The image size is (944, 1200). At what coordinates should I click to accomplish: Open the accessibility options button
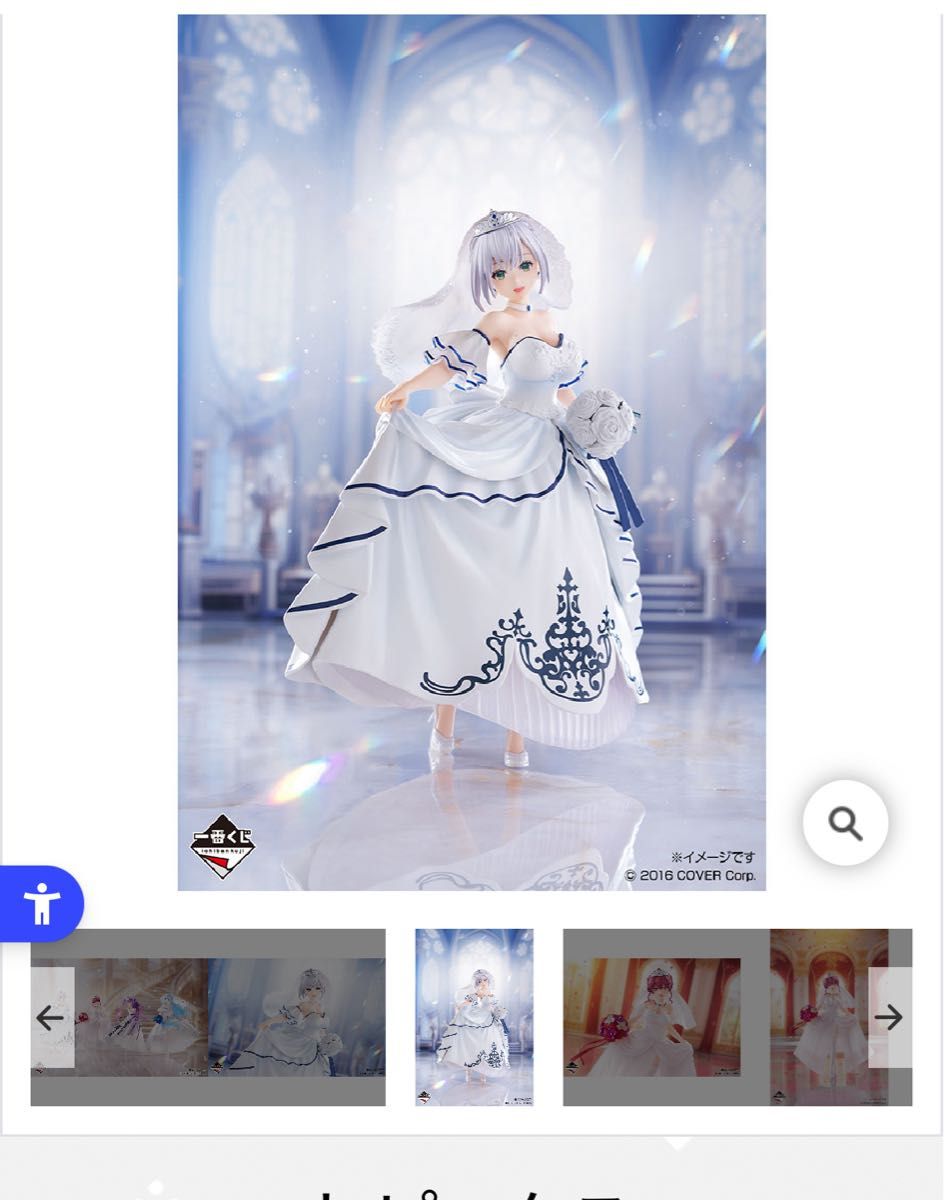pos(41,904)
